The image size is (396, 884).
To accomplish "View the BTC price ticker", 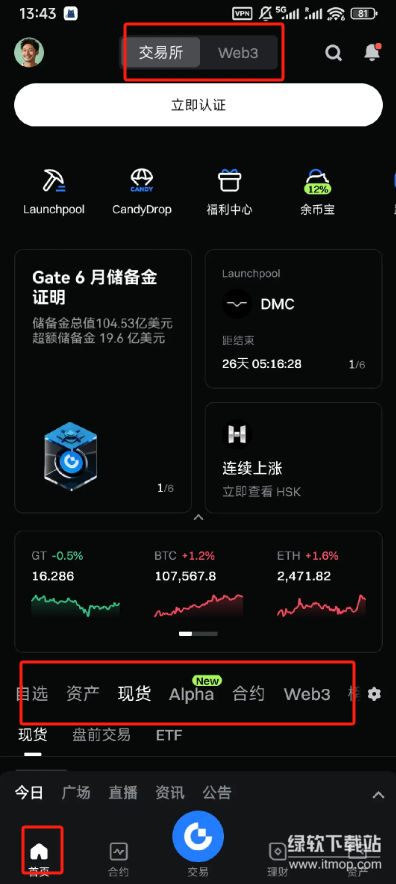I will (x=199, y=585).
